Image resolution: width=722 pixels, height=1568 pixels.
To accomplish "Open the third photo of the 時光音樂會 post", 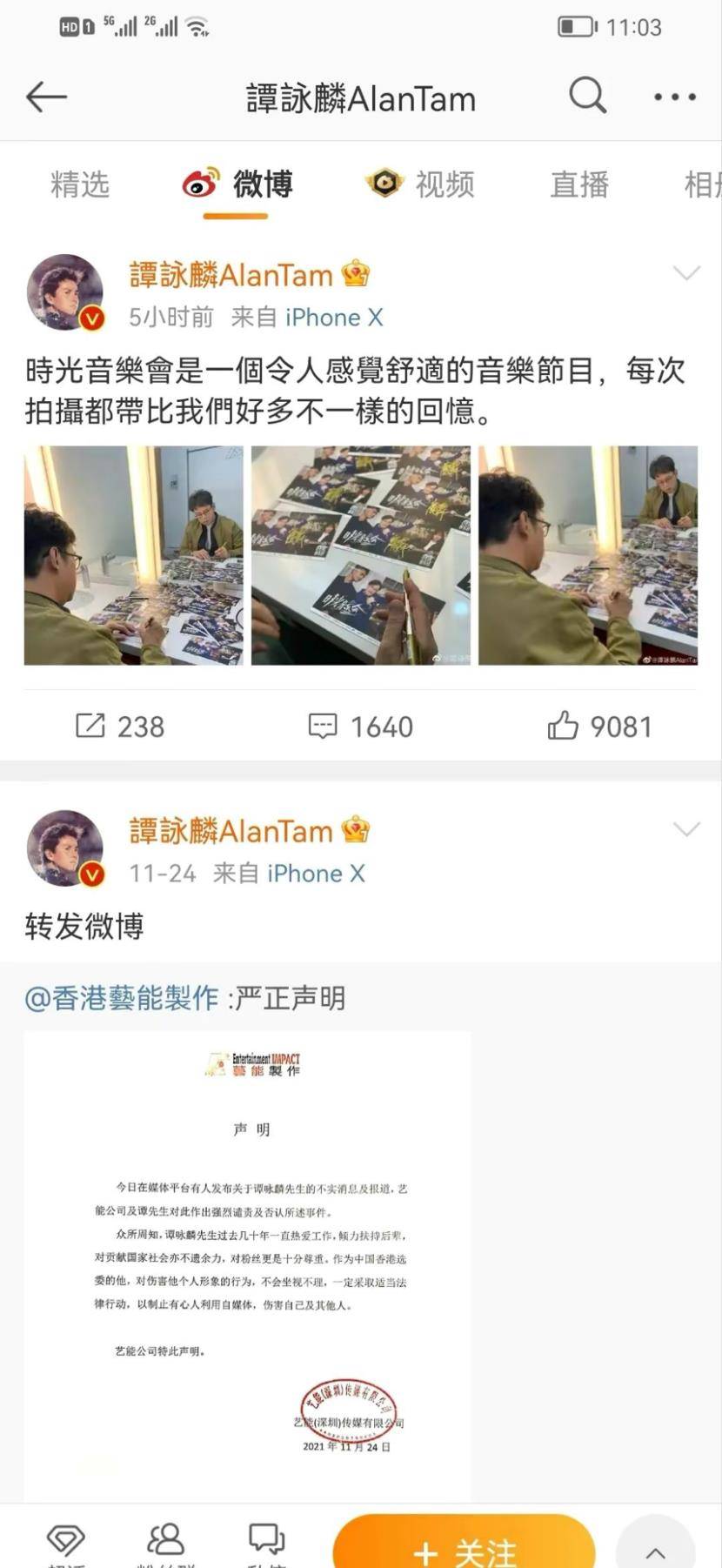I will tap(588, 555).
